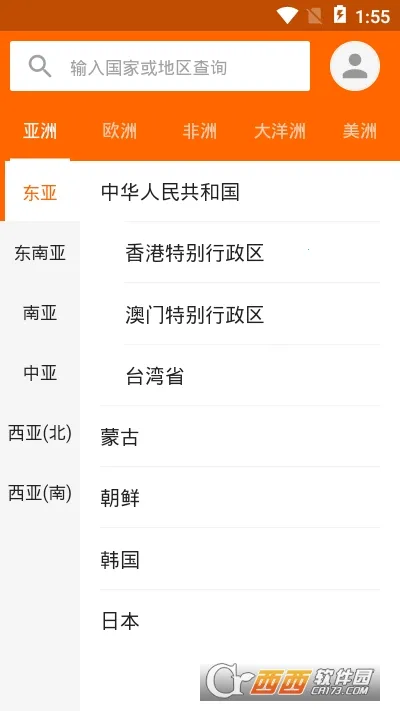Open 中华人民共和国 entry
The width and height of the screenshot is (400, 711).
tap(240, 192)
